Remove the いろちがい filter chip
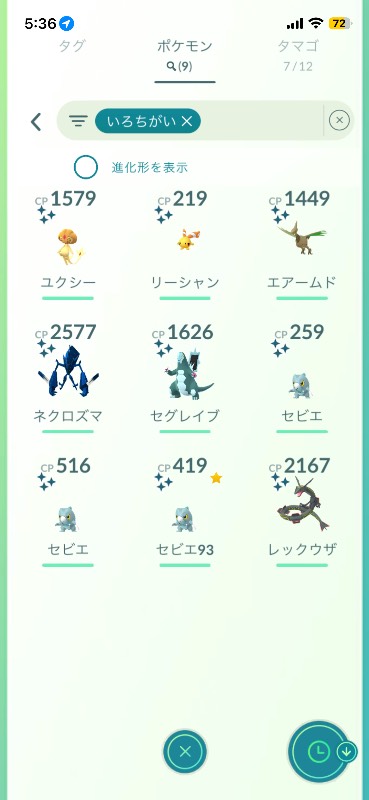This screenshot has width=369, height=800. 148,121
